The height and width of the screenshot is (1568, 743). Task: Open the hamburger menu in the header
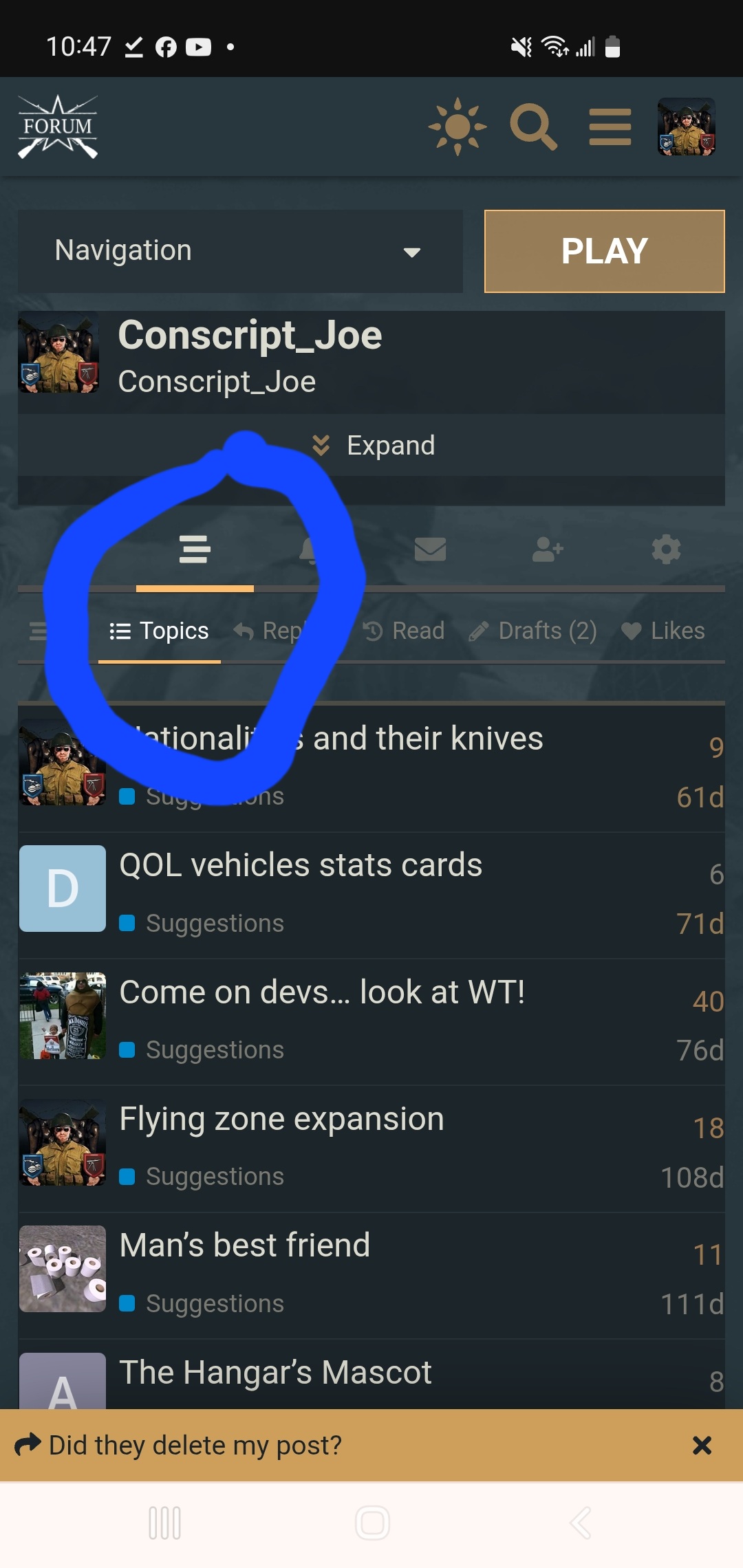point(610,127)
